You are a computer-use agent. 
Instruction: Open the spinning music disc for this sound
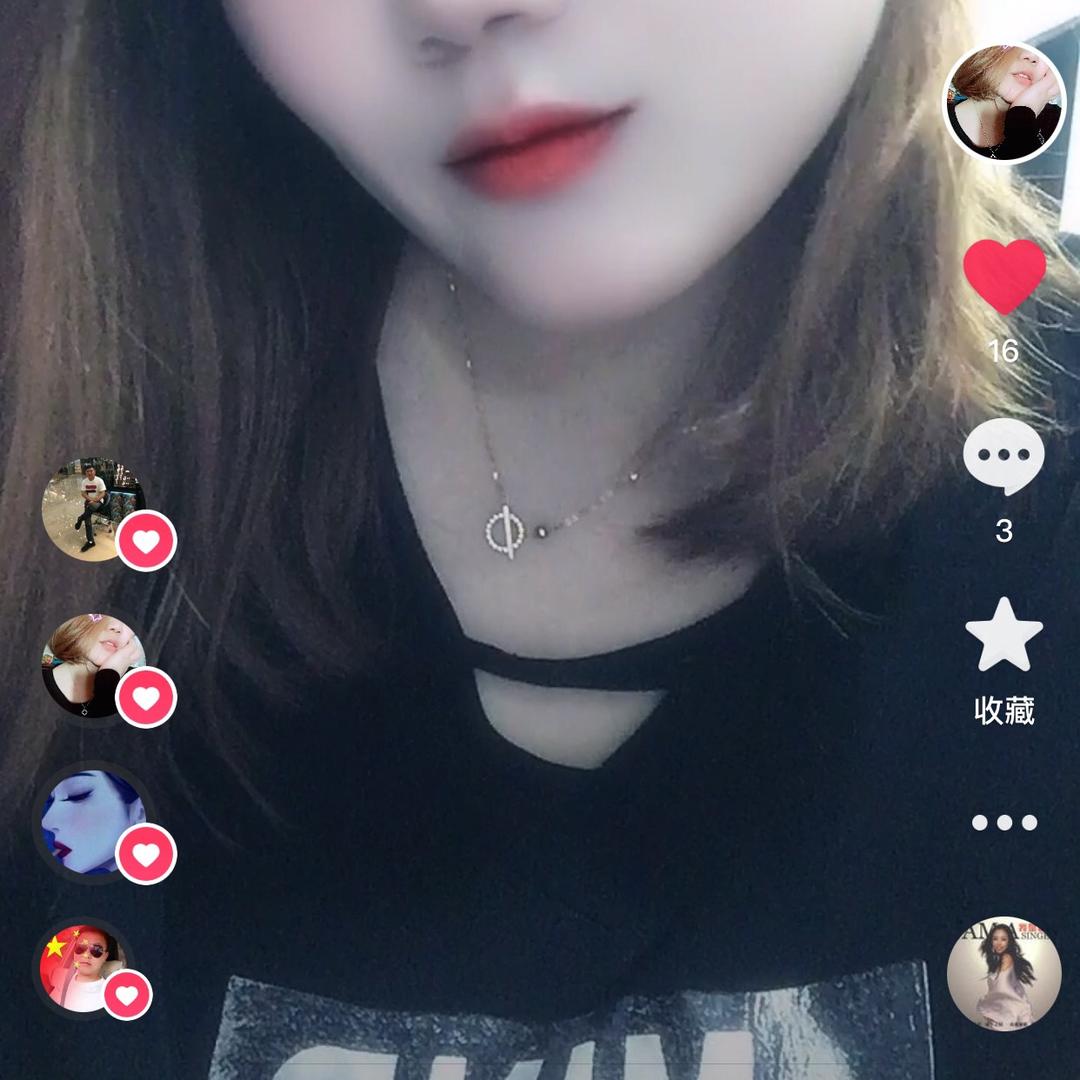click(x=1004, y=974)
